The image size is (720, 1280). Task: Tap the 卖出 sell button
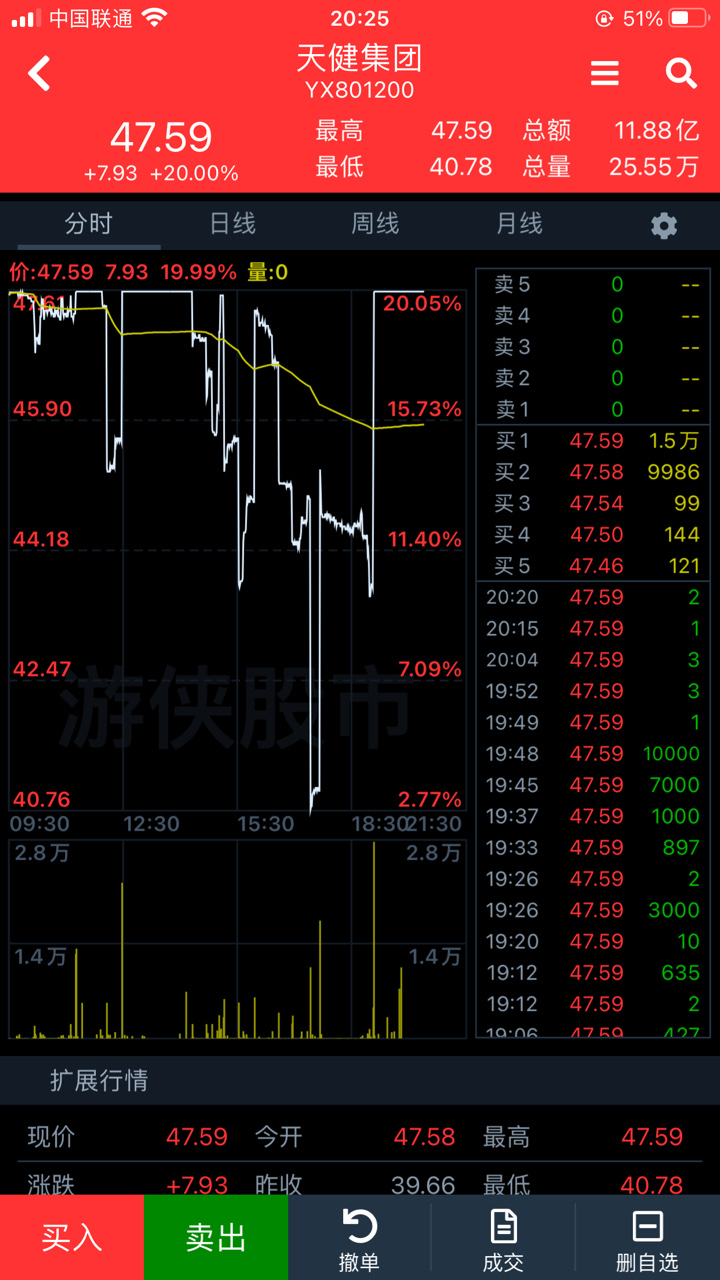[x=216, y=1238]
